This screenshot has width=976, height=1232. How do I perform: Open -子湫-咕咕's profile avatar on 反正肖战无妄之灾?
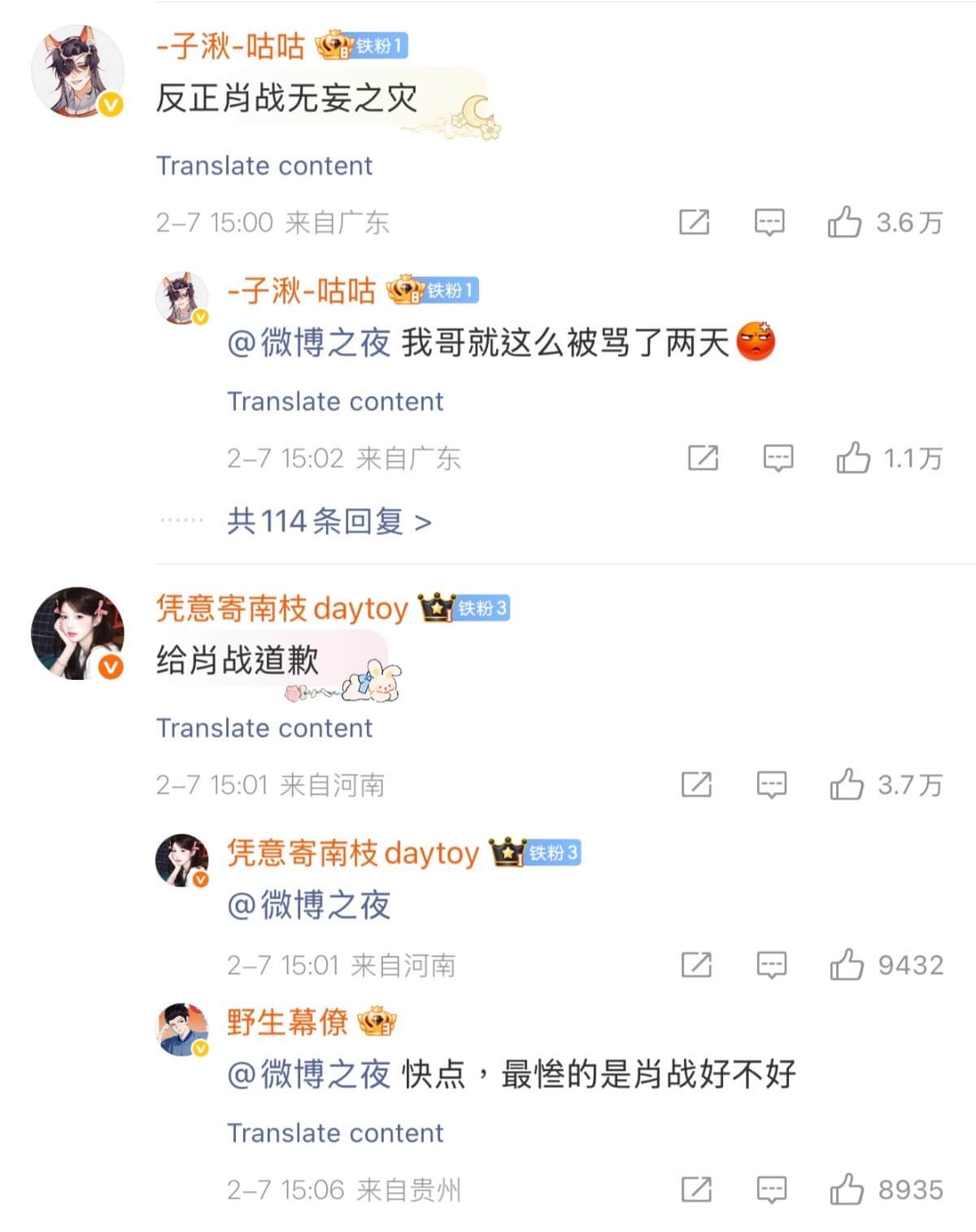[77, 72]
